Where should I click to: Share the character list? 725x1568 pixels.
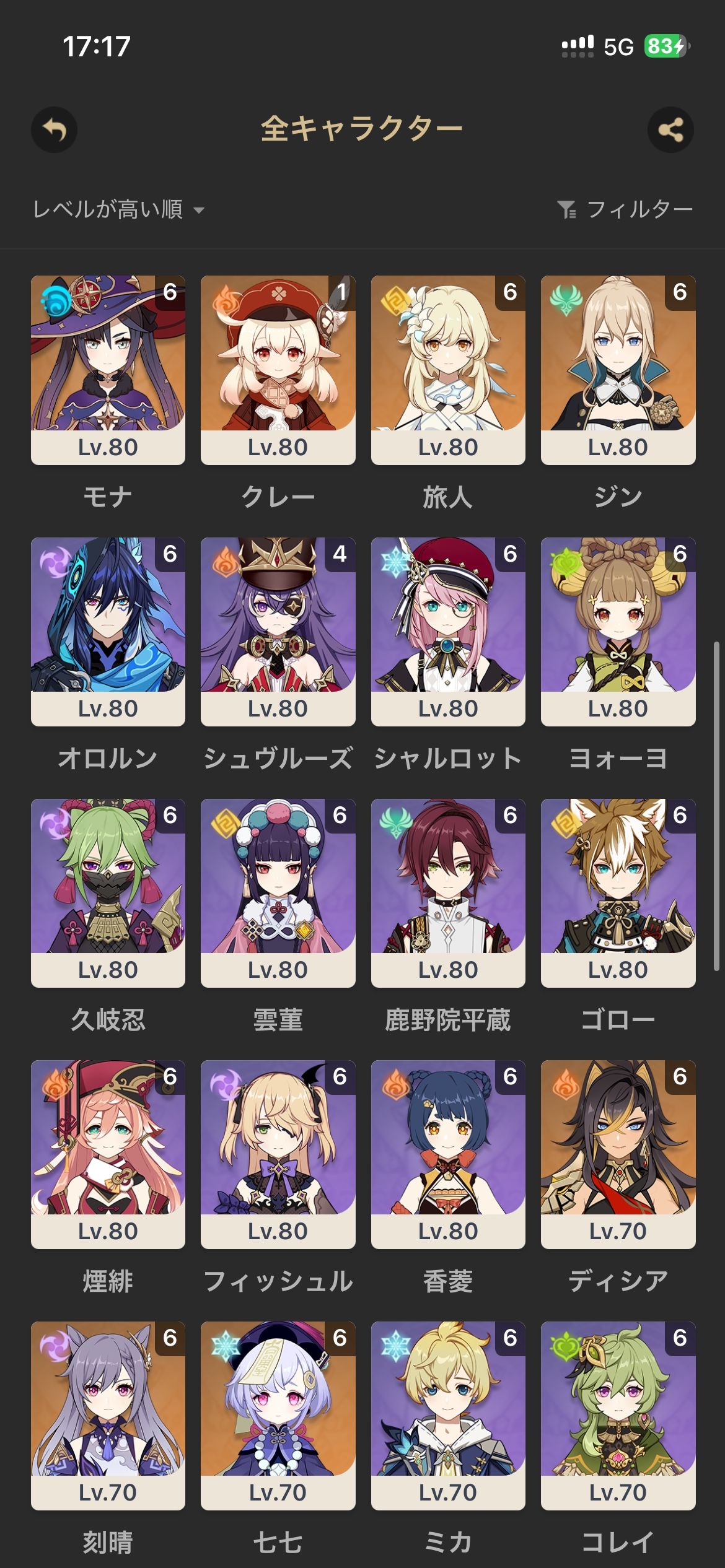(x=670, y=130)
